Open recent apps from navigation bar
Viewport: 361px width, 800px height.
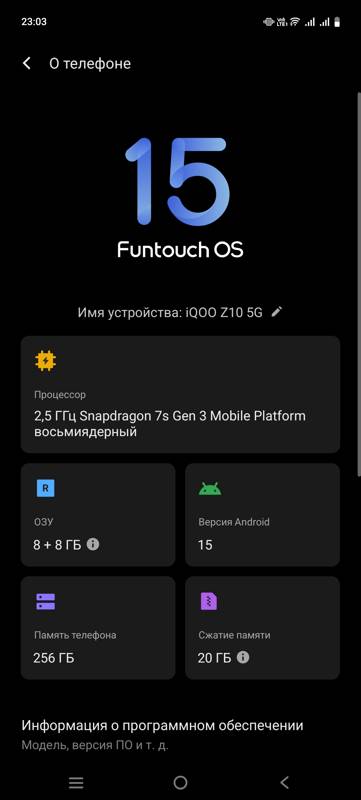coord(76,782)
